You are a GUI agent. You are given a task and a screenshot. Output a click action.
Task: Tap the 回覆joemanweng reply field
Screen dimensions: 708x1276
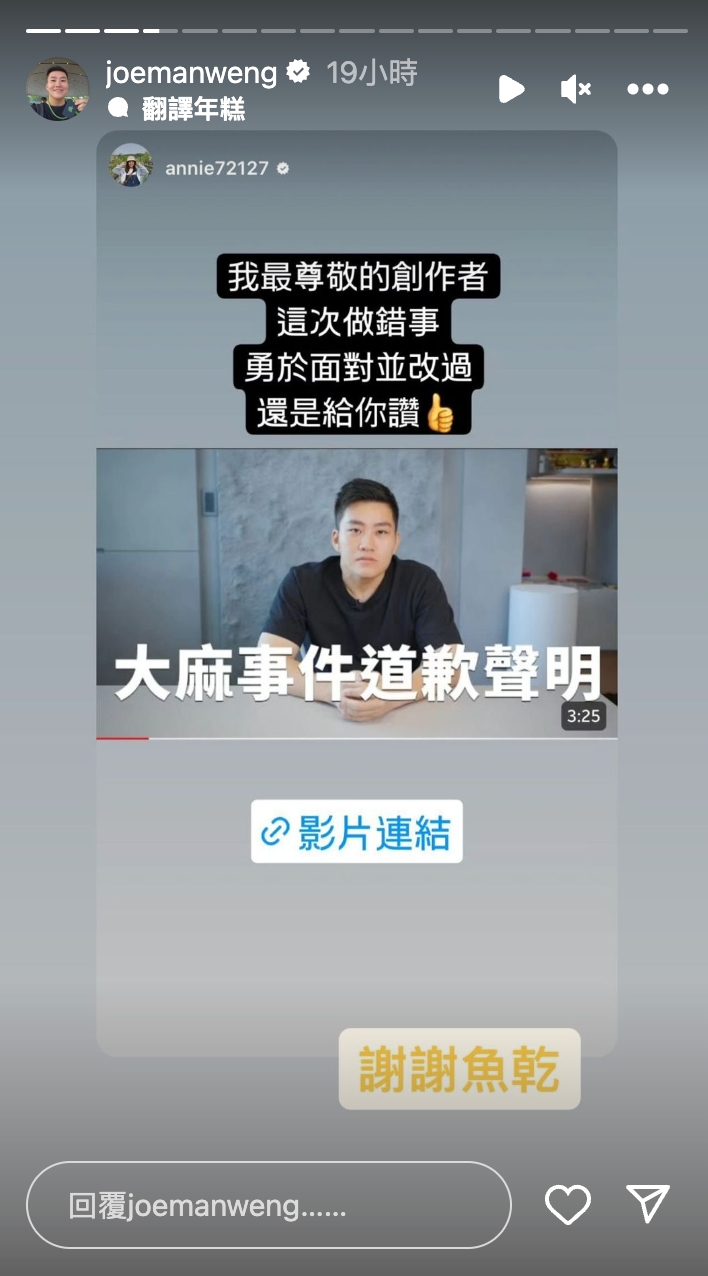pos(268,1205)
